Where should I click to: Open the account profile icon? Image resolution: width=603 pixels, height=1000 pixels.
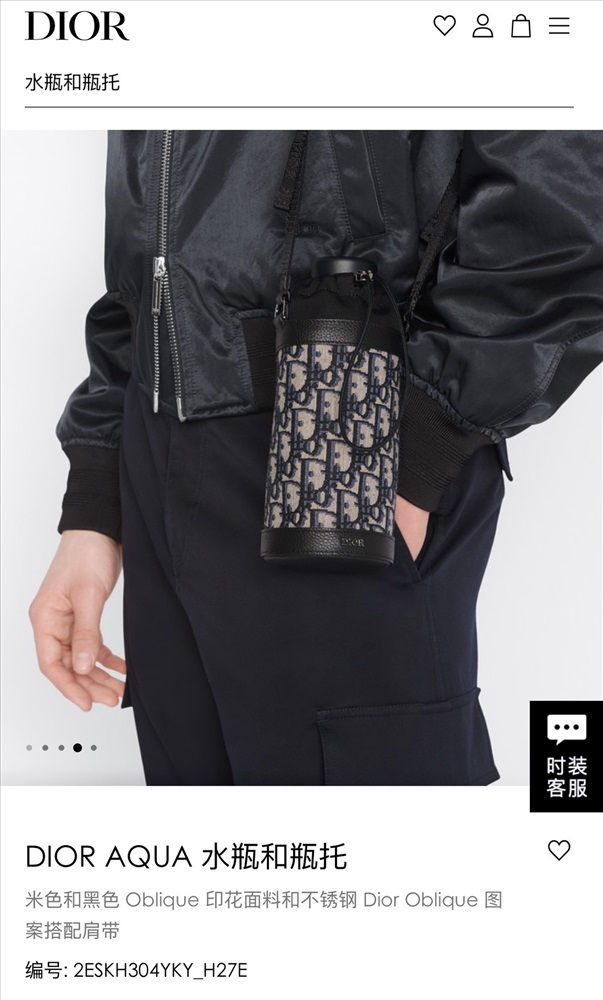[483, 26]
